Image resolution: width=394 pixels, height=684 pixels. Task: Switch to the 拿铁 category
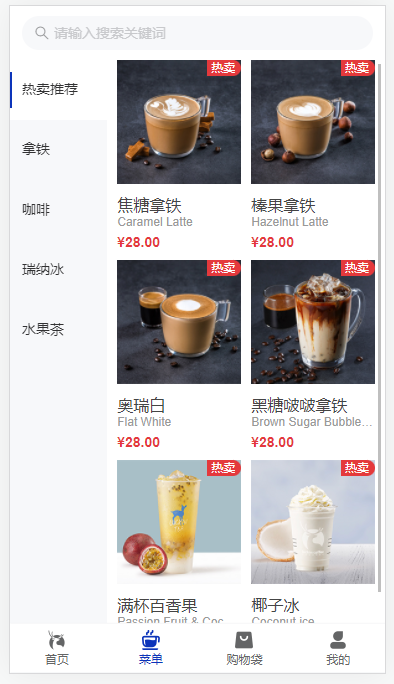tap(58, 150)
